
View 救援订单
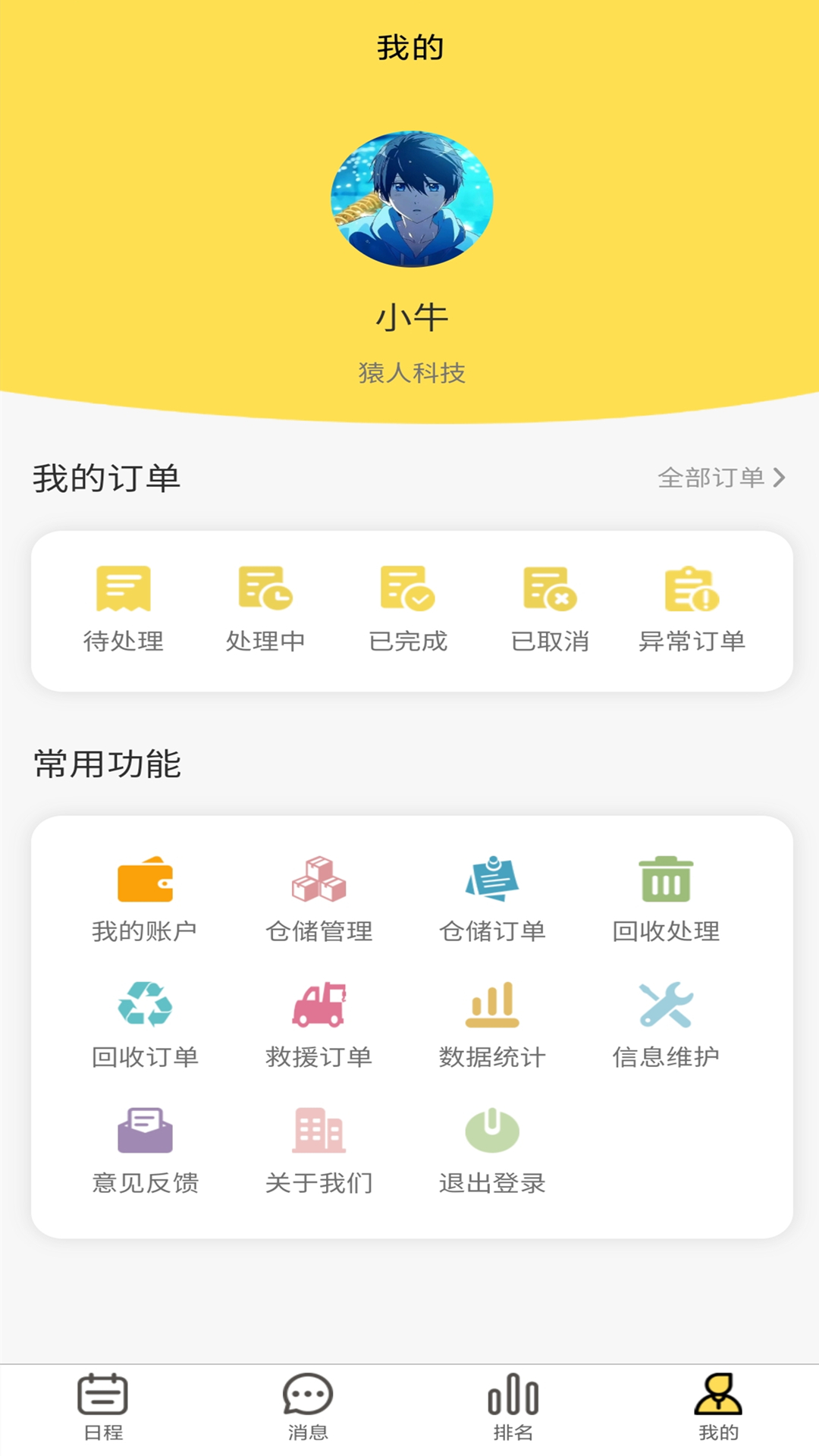[319, 1026]
